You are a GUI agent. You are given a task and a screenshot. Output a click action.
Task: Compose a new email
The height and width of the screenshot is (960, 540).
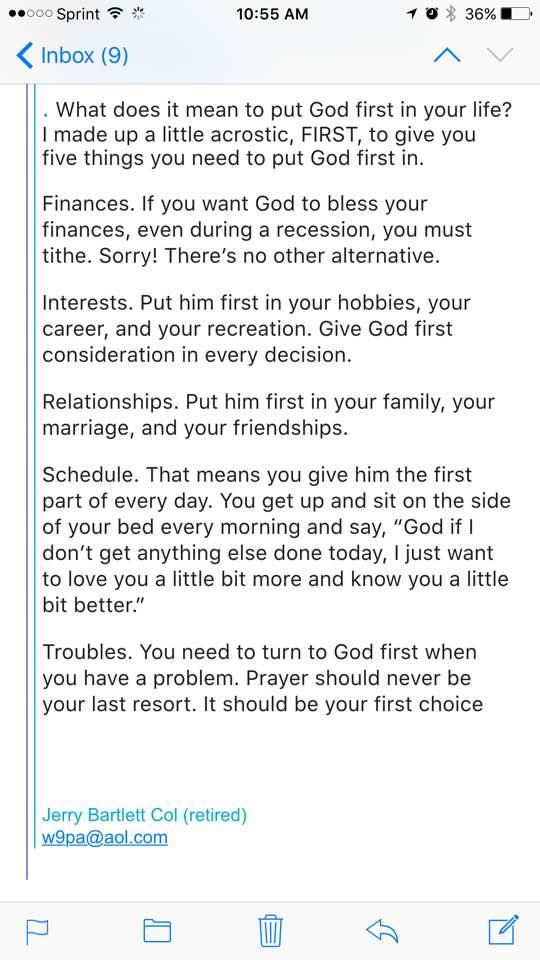503,929
